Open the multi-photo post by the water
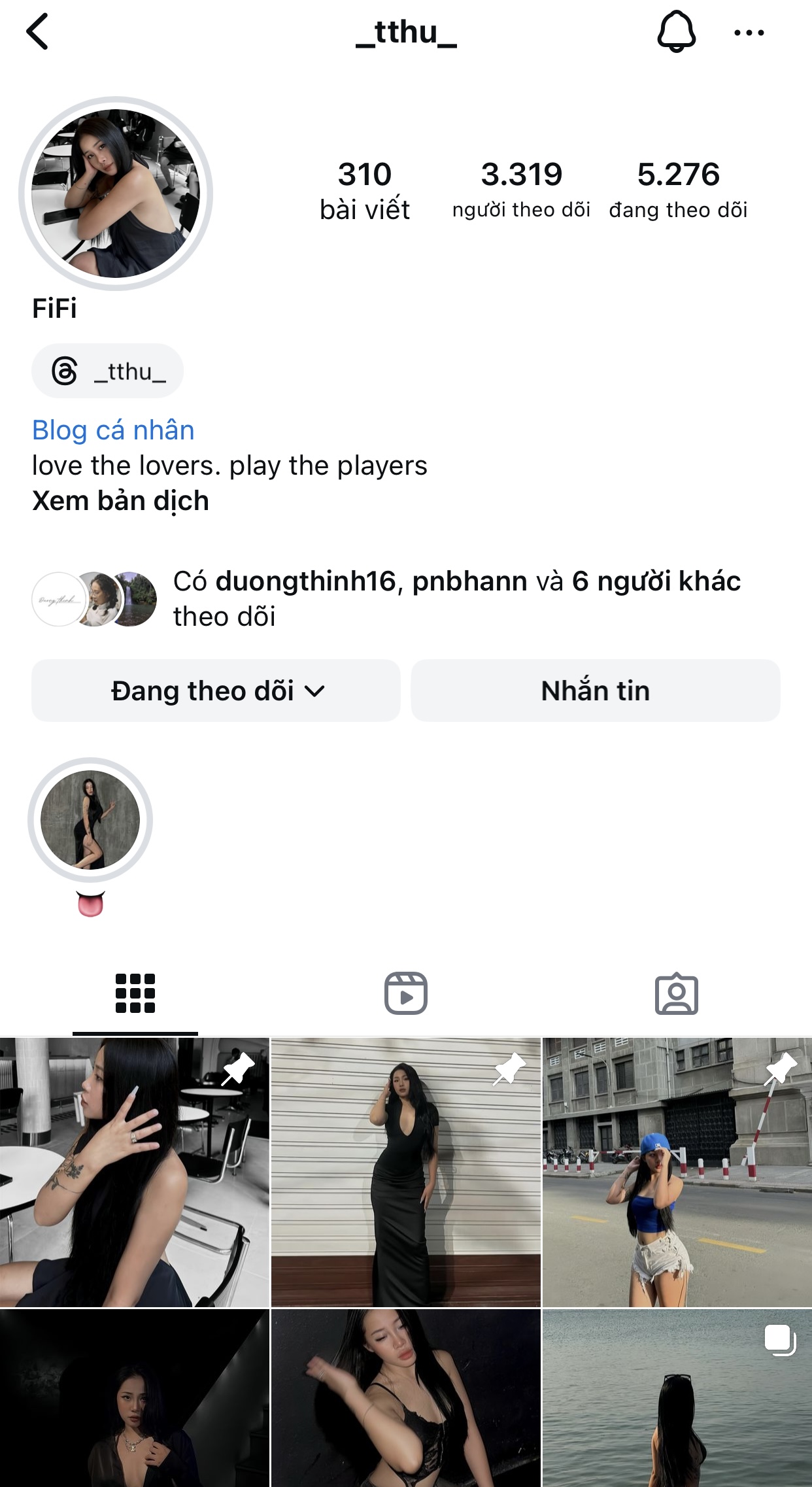This screenshot has height=1487, width=812. pyautogui.click(x=677, y=1399)
